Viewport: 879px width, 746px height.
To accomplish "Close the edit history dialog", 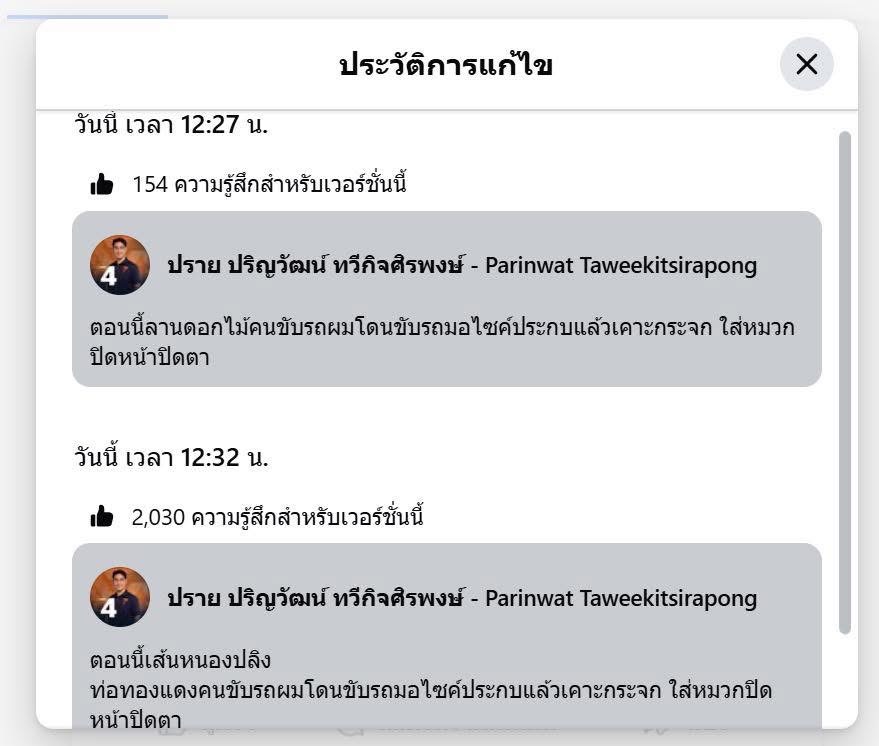I will [x=806, y=64].
